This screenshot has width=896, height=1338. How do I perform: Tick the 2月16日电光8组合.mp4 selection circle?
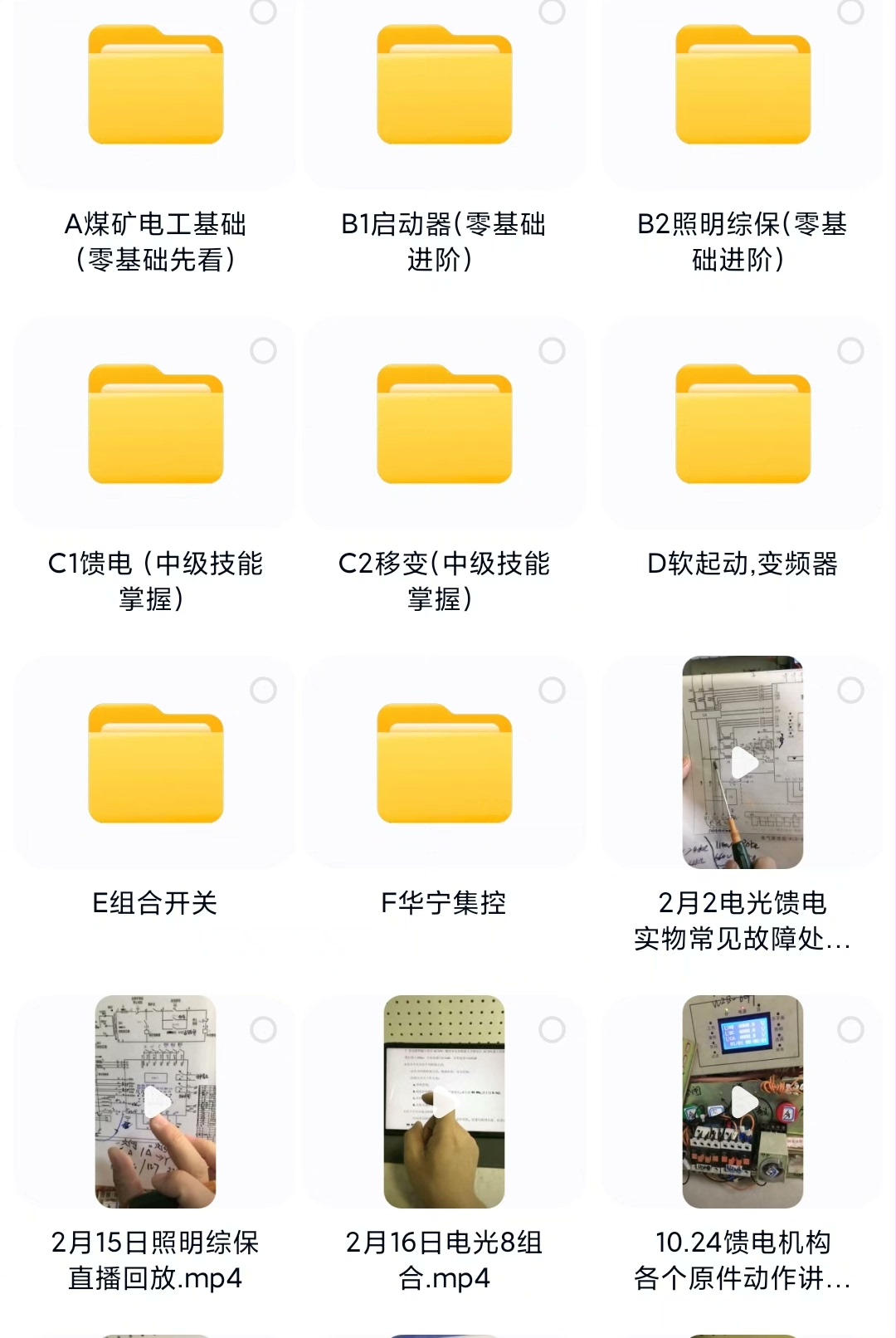553,1030
